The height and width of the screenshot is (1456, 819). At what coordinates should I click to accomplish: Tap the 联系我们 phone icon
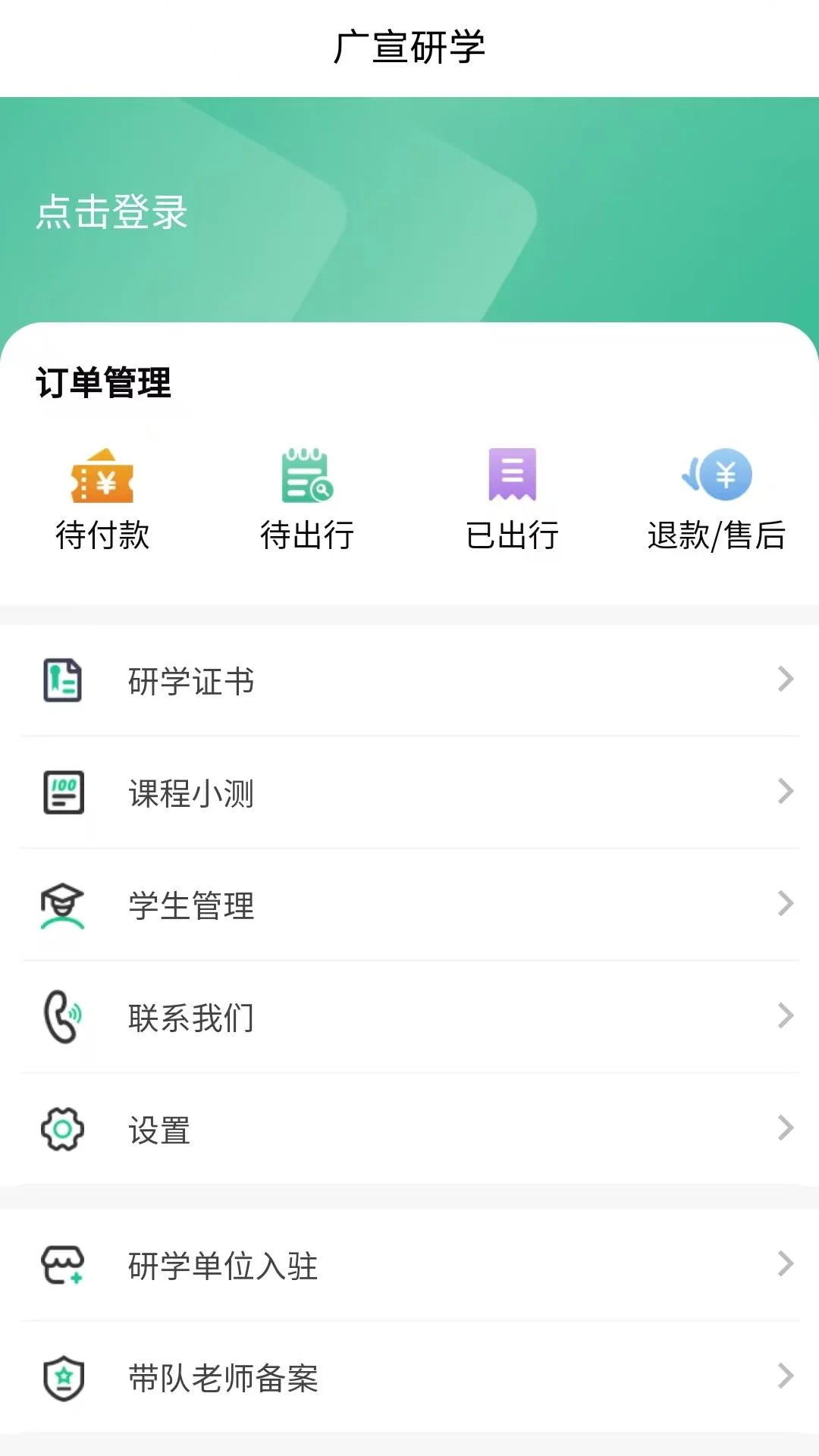coord(64,1016)
